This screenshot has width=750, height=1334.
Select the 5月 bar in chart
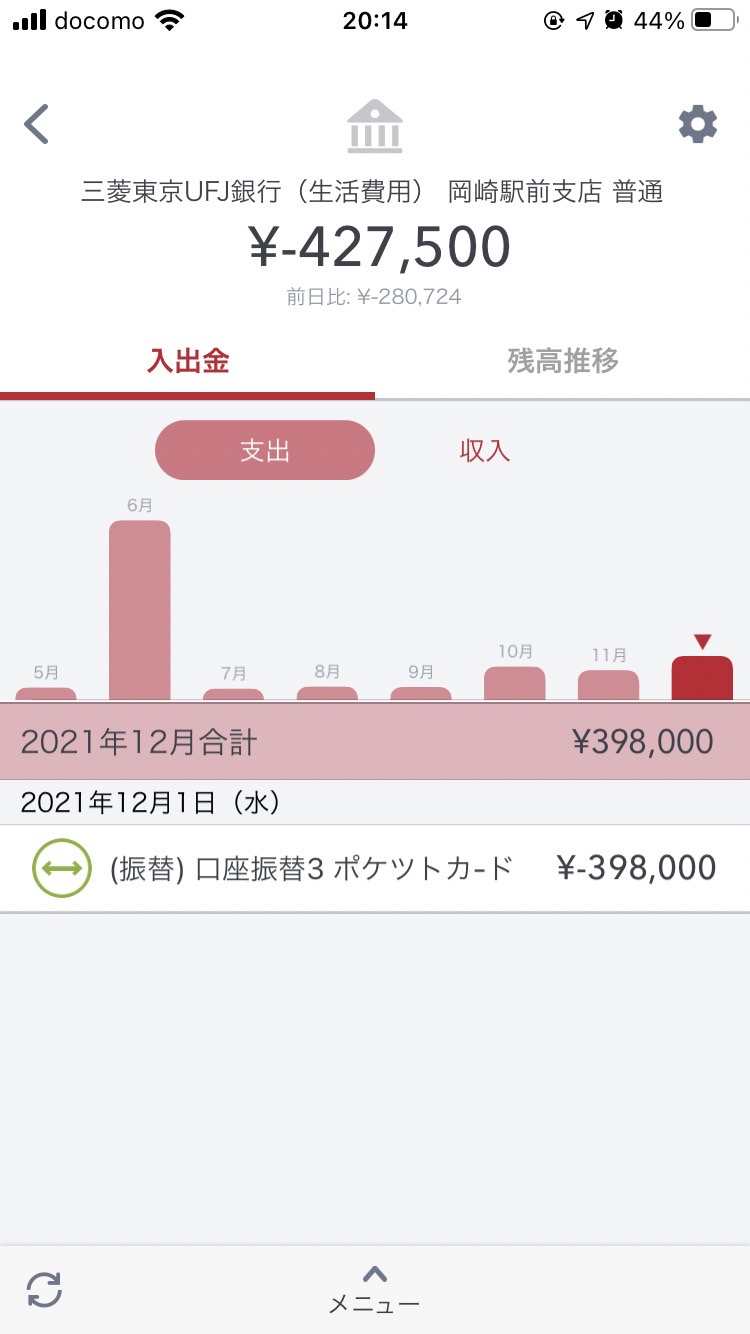tap(46, 693)
